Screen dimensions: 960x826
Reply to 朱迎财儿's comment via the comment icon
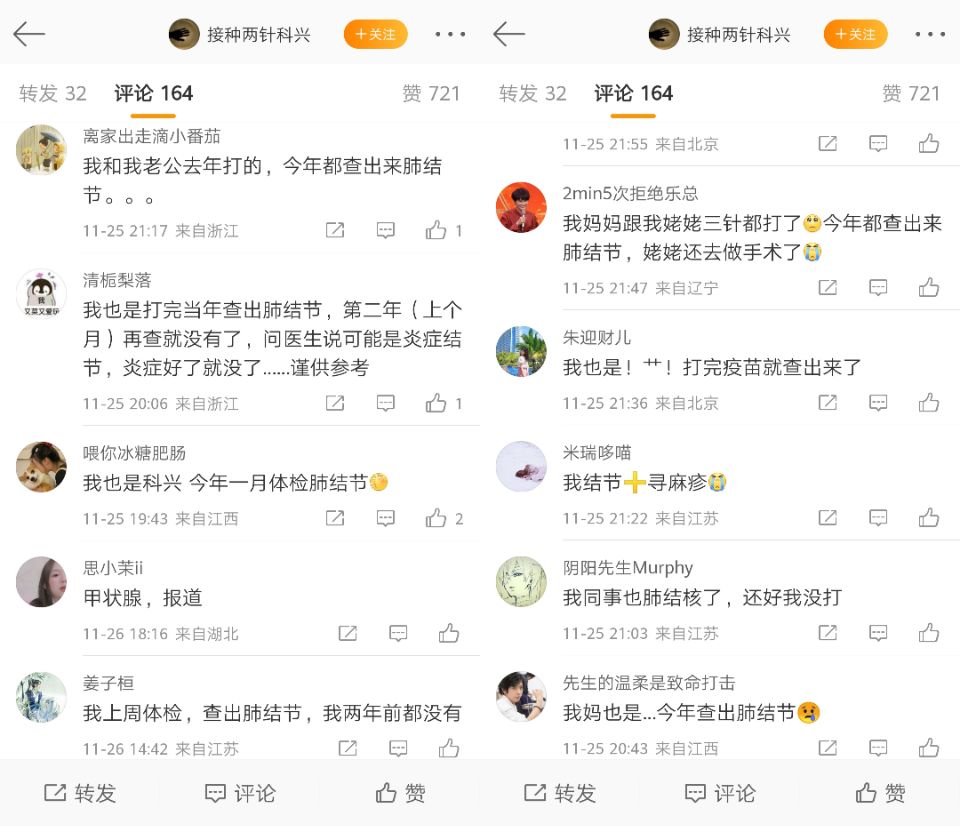pos(878,403)
